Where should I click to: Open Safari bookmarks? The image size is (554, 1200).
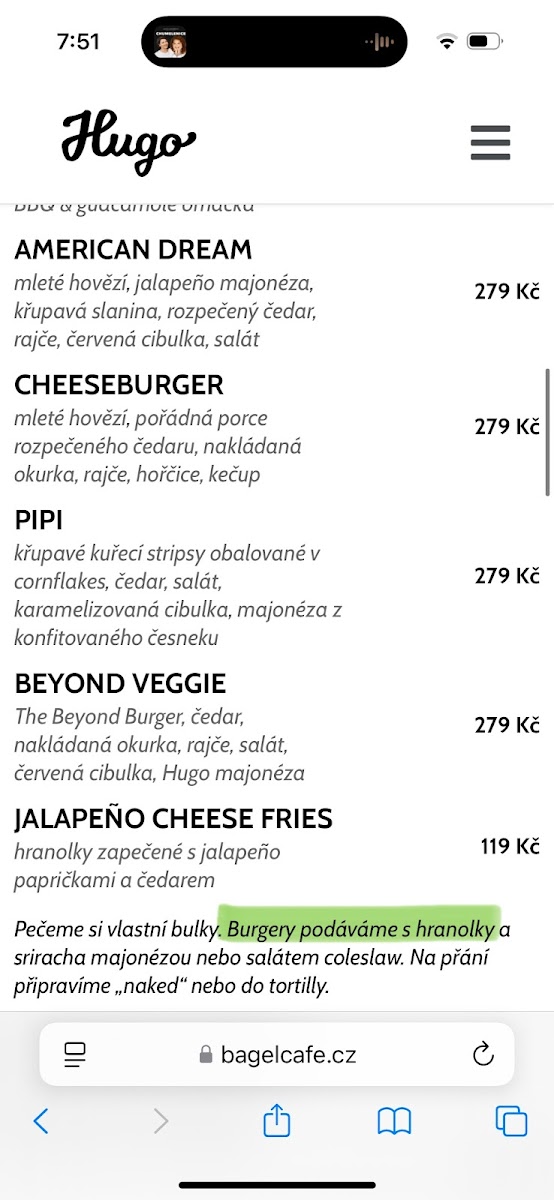[394, 1122]
